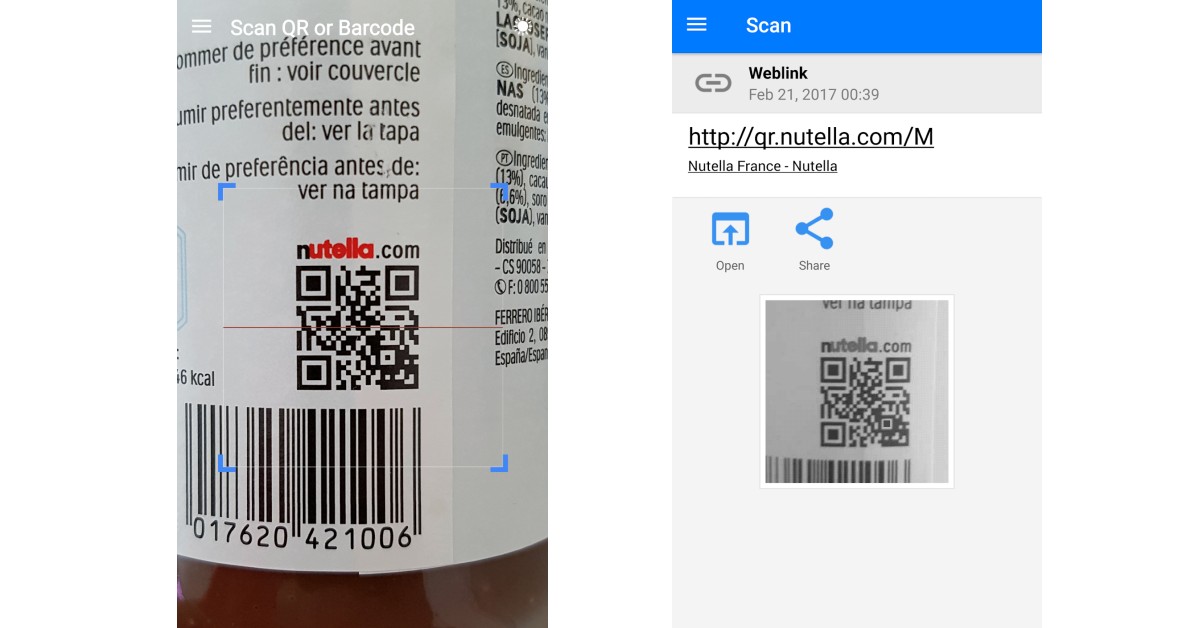Follow the Nutella France - Nutella link
Image resolution: width=1200 pixels, height=628 pixels.
click(x=762, y=166)
